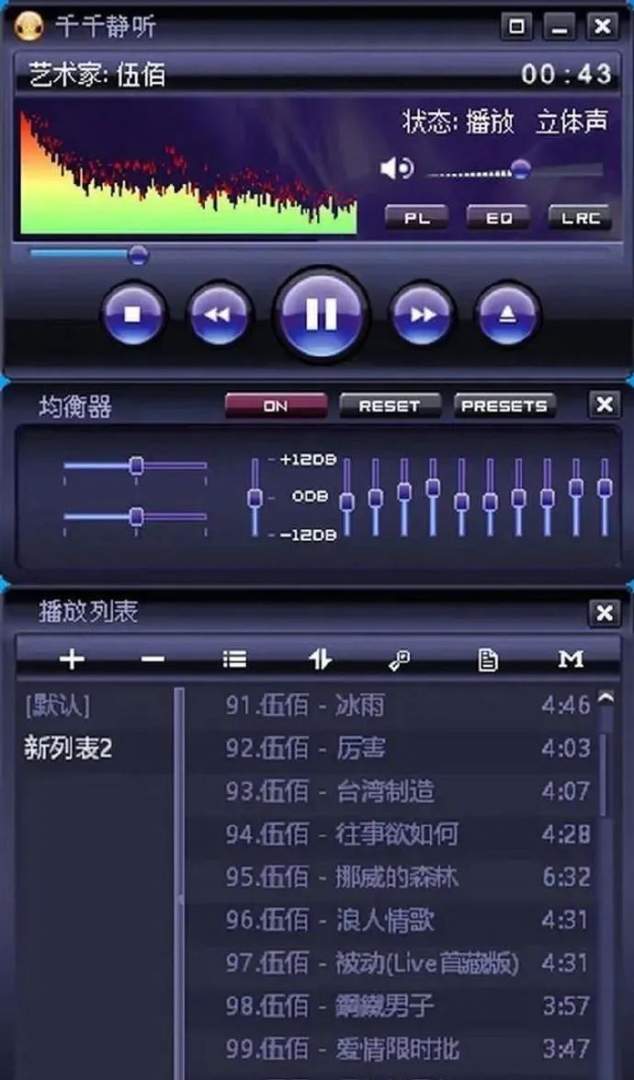This screenshot has height=1080, width=634.
Task: Toggle the PL playlist panel
Action: point(416,218)
